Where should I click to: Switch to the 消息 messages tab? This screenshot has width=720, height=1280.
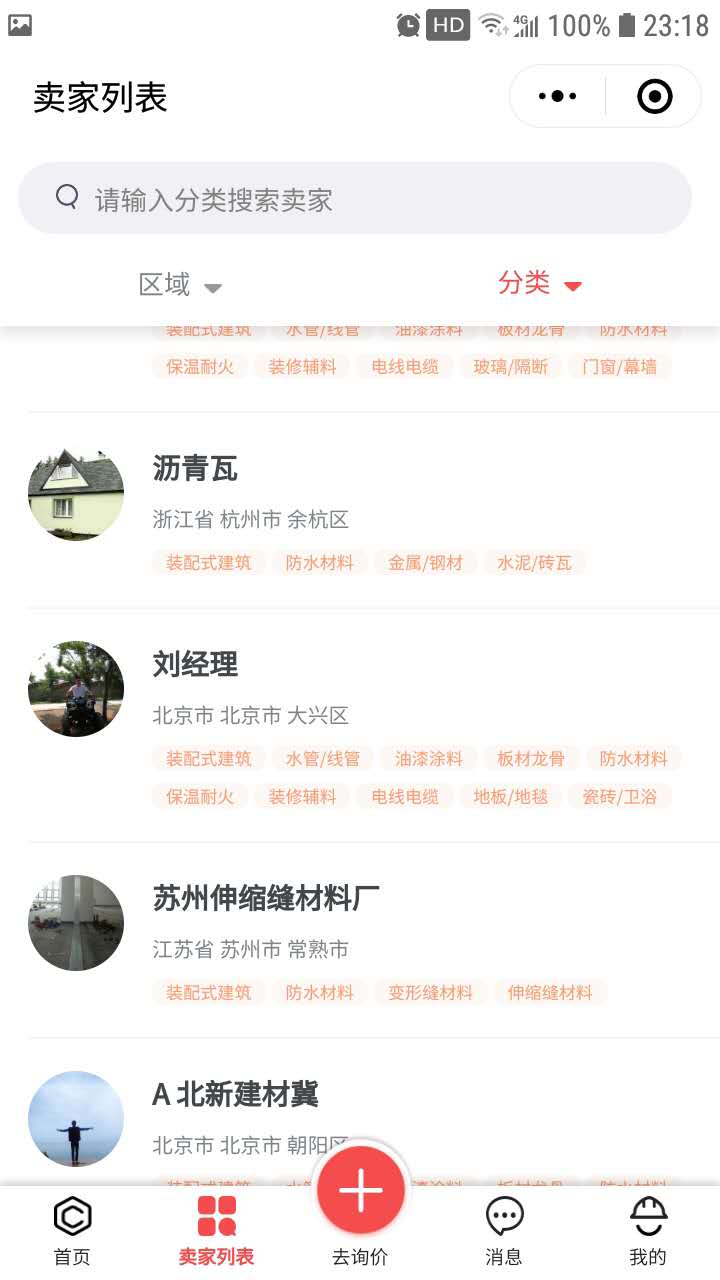pos(504,1232)
